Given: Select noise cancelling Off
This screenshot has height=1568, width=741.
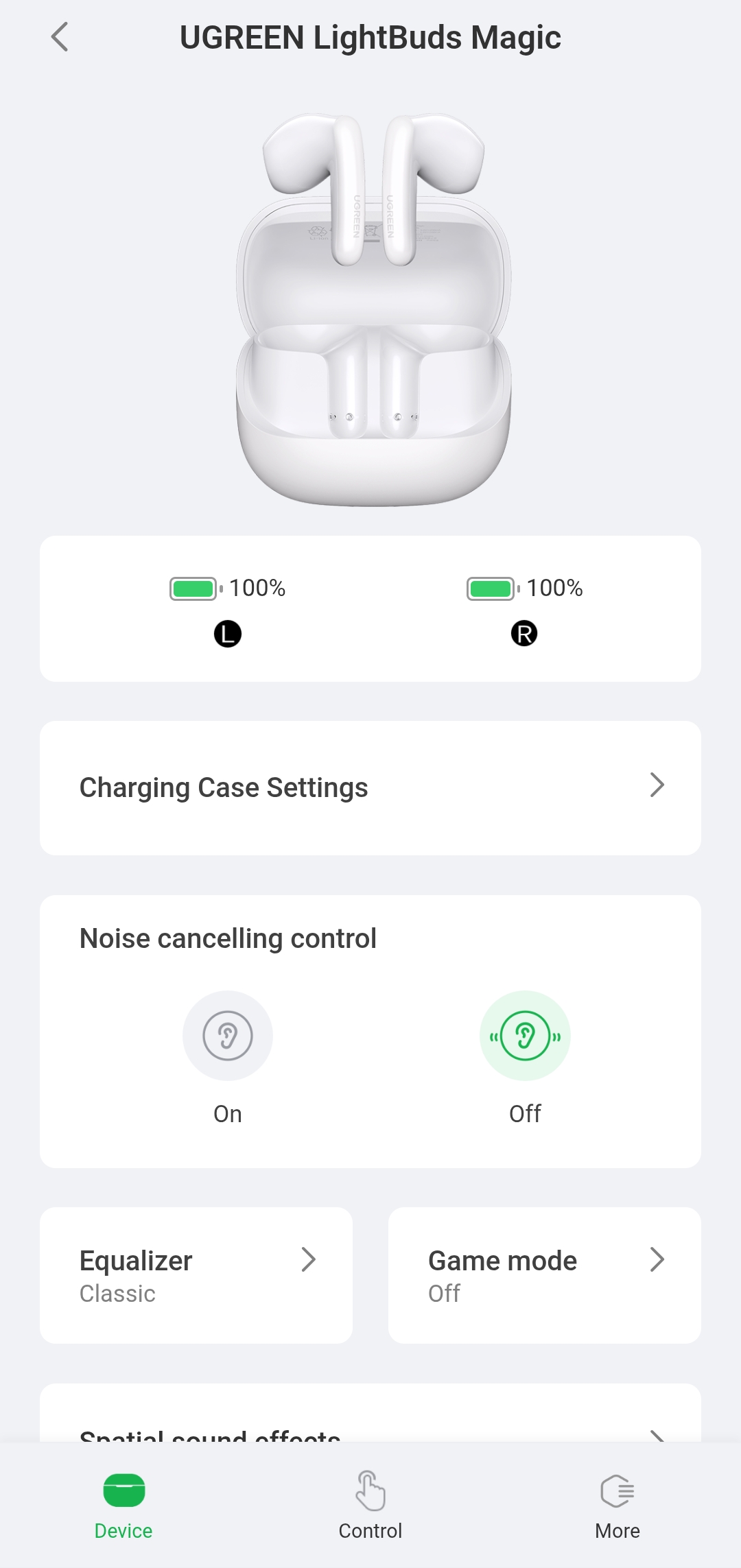Looking at the screenshot, I should [525, 1036].
